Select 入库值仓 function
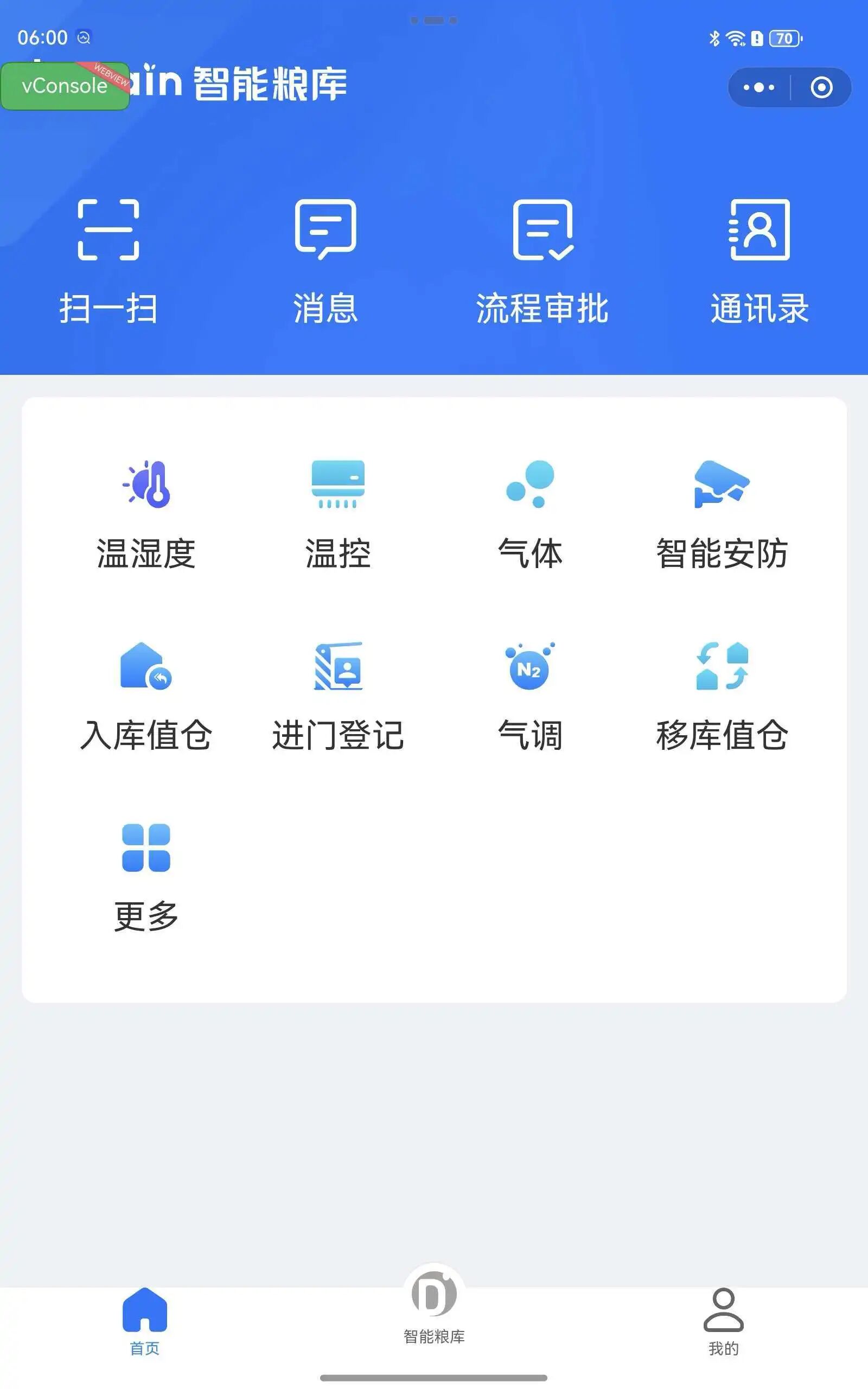This screenshot has height=1389, width=868. click(x=146, y=696)
